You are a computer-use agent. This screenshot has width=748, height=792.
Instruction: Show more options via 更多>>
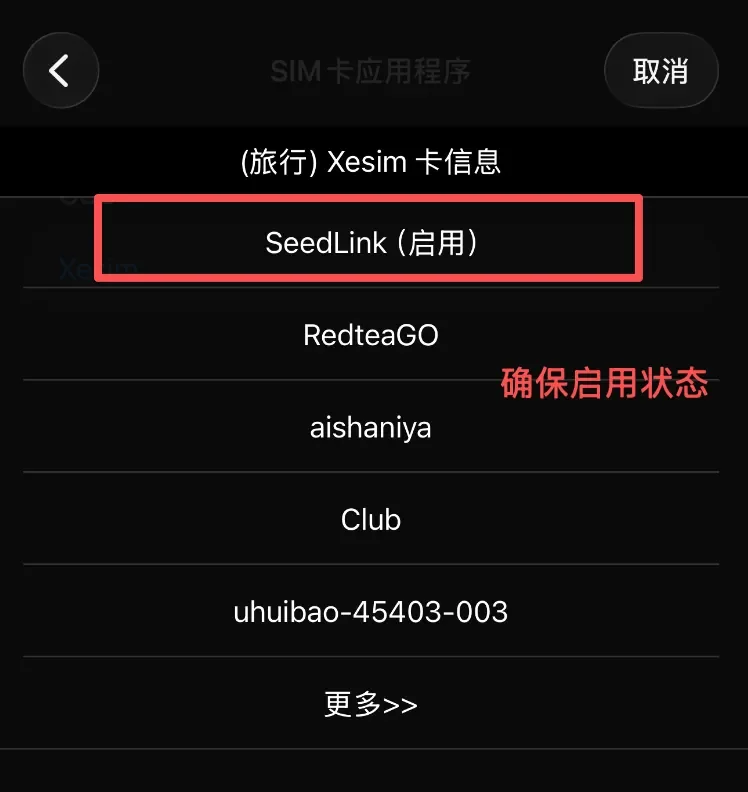click(371, 704)
